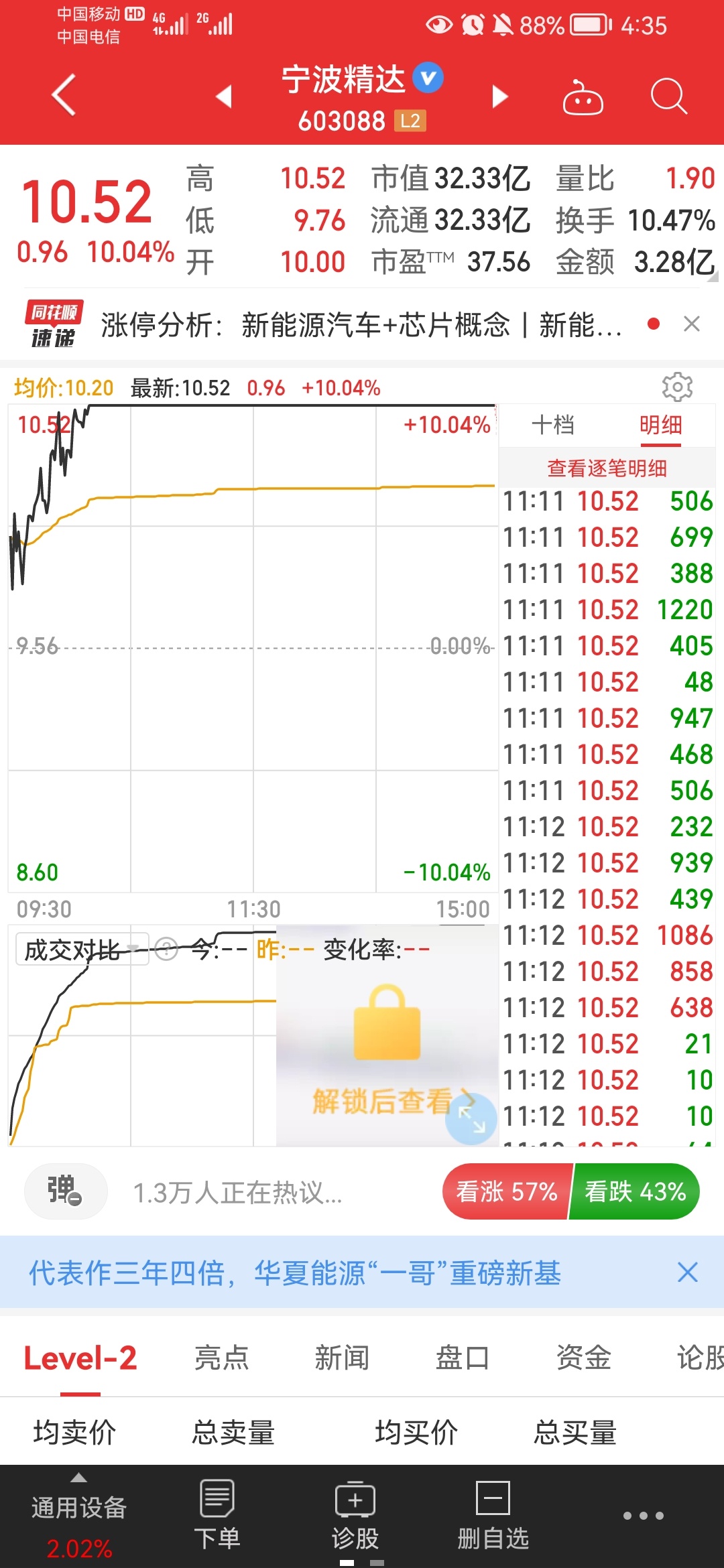Viewport: 724px width, 1568px height.
Task: Switch to the 资金 tab
Action: point(583,1358)
